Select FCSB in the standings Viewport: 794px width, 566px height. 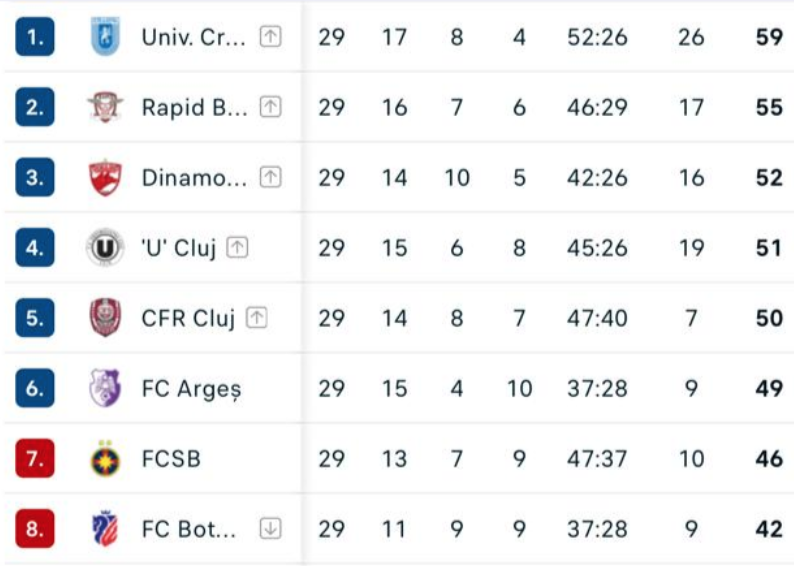171,459
